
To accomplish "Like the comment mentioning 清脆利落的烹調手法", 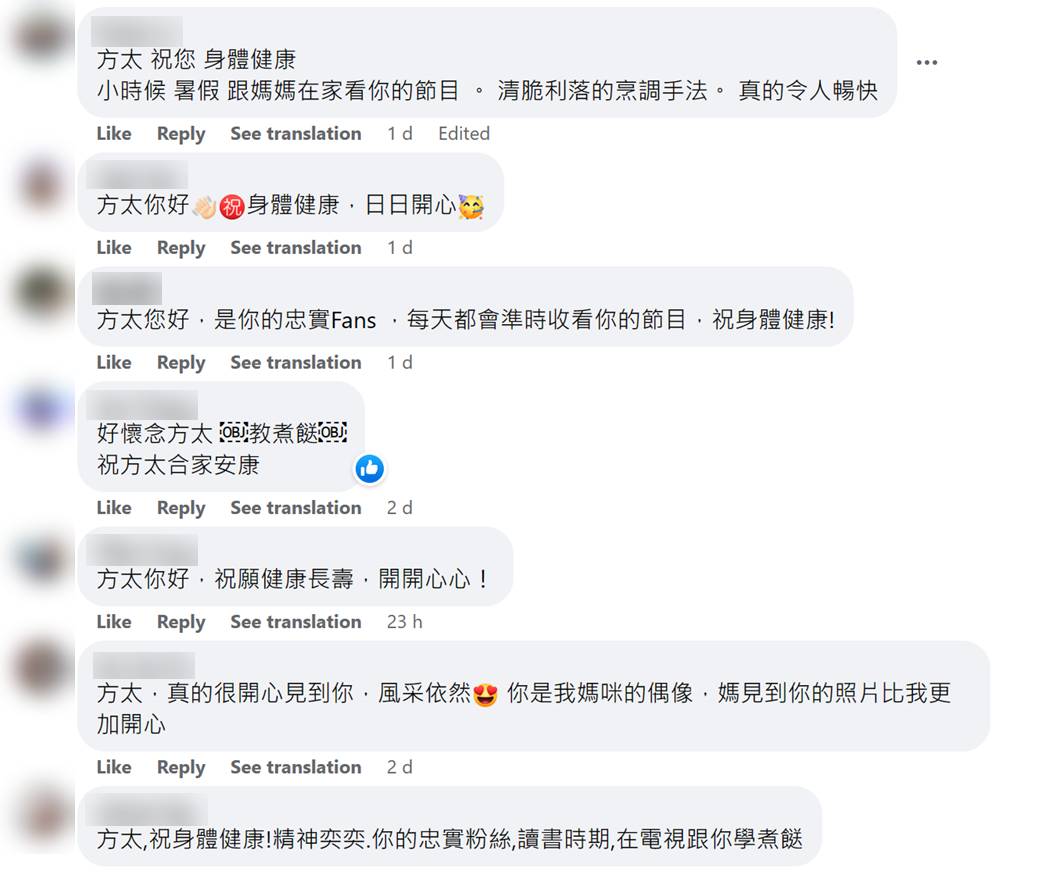I will pyautogui.click(x=114, y=133).
